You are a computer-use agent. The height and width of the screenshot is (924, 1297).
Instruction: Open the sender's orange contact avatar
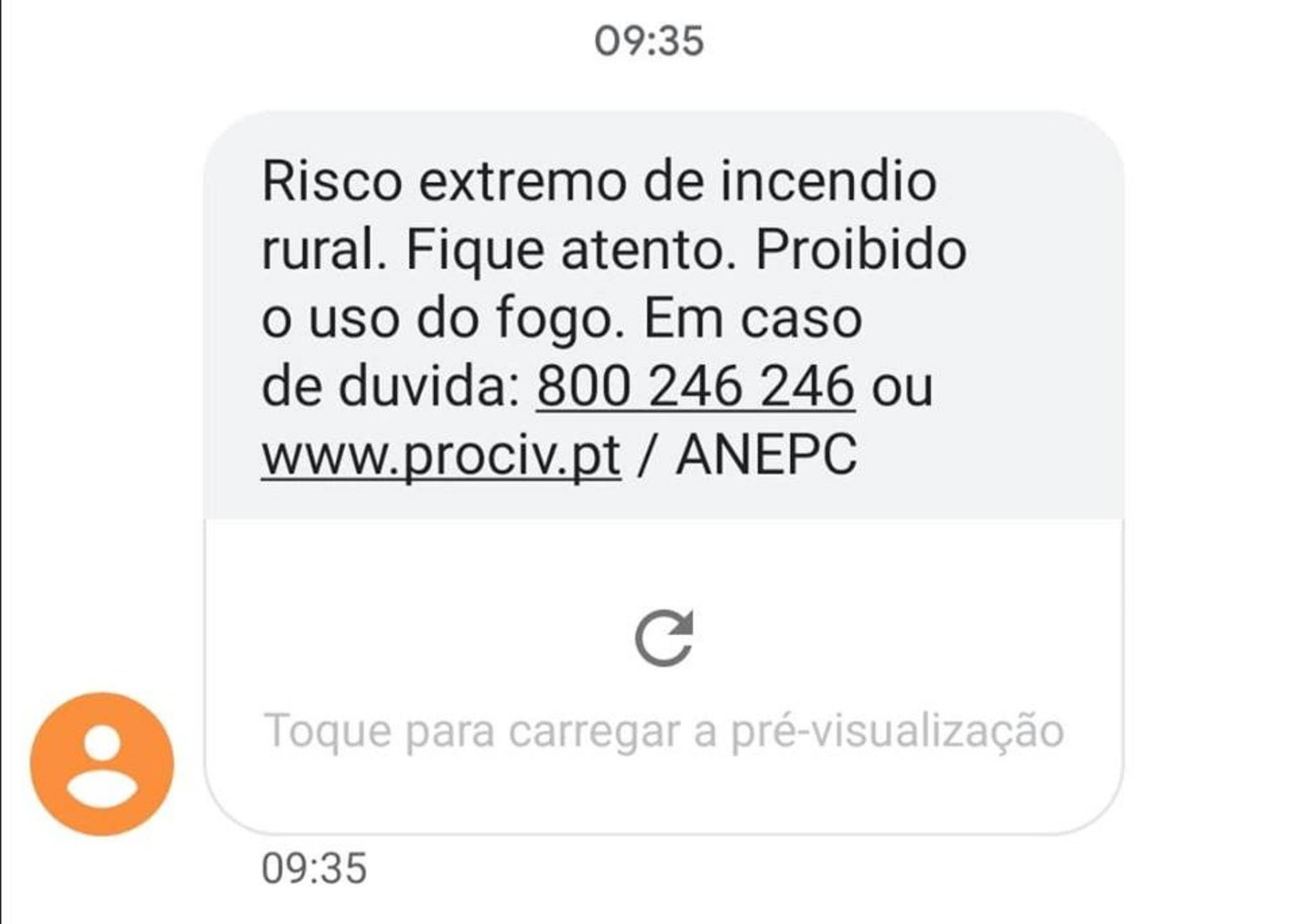tap(102, 764)
